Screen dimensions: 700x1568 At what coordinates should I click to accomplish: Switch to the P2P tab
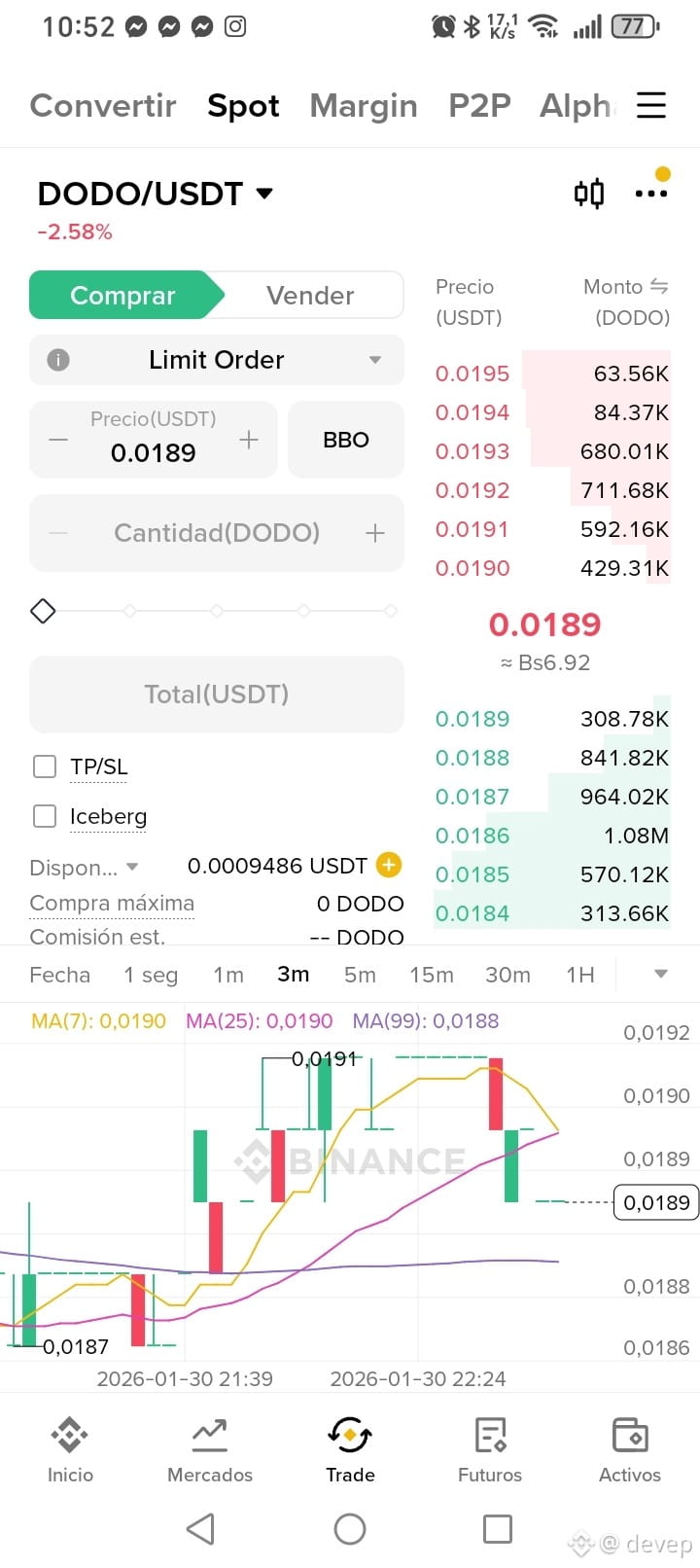[x=479, y=105]
